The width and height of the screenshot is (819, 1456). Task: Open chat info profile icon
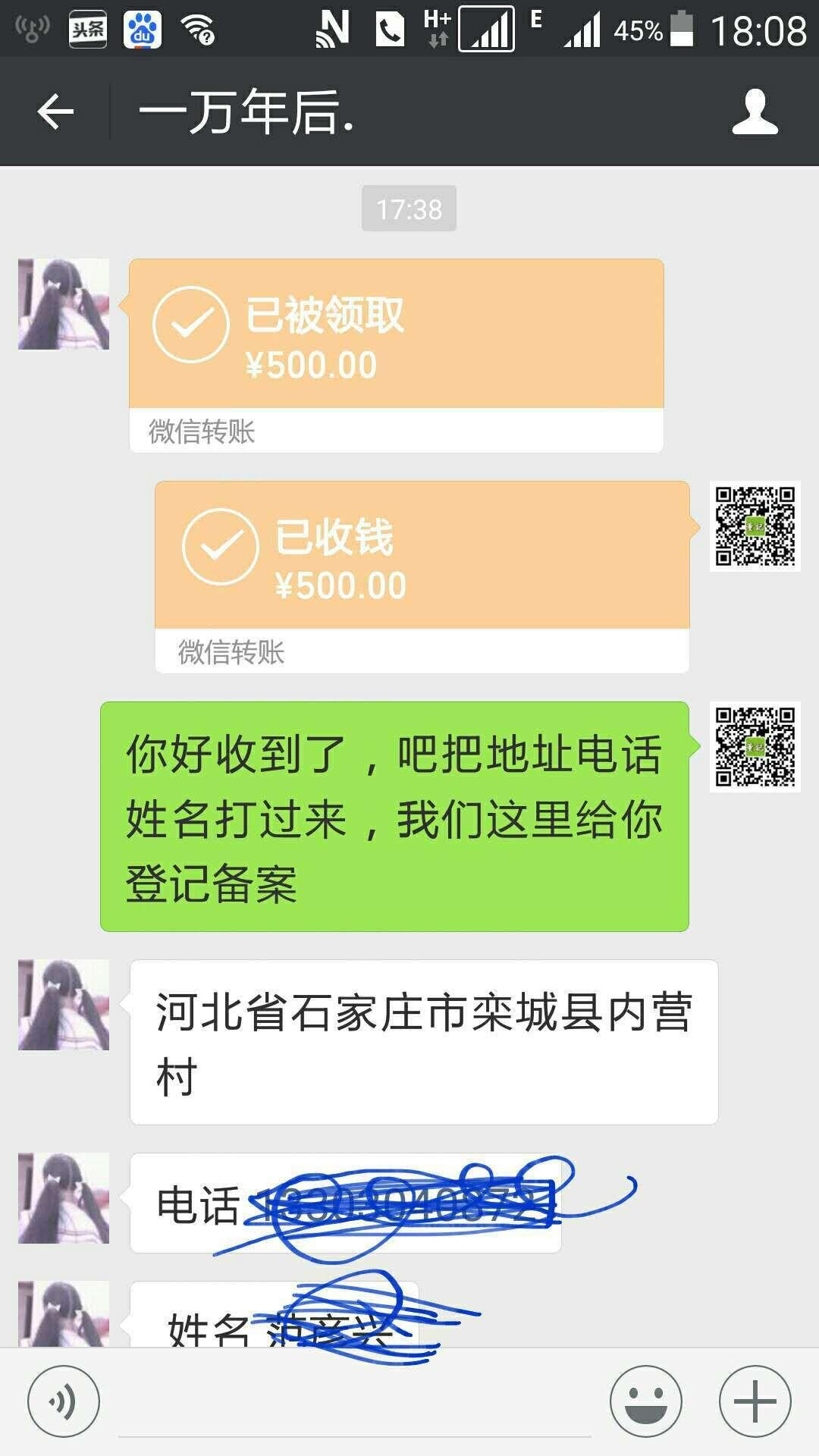(755, 112)
